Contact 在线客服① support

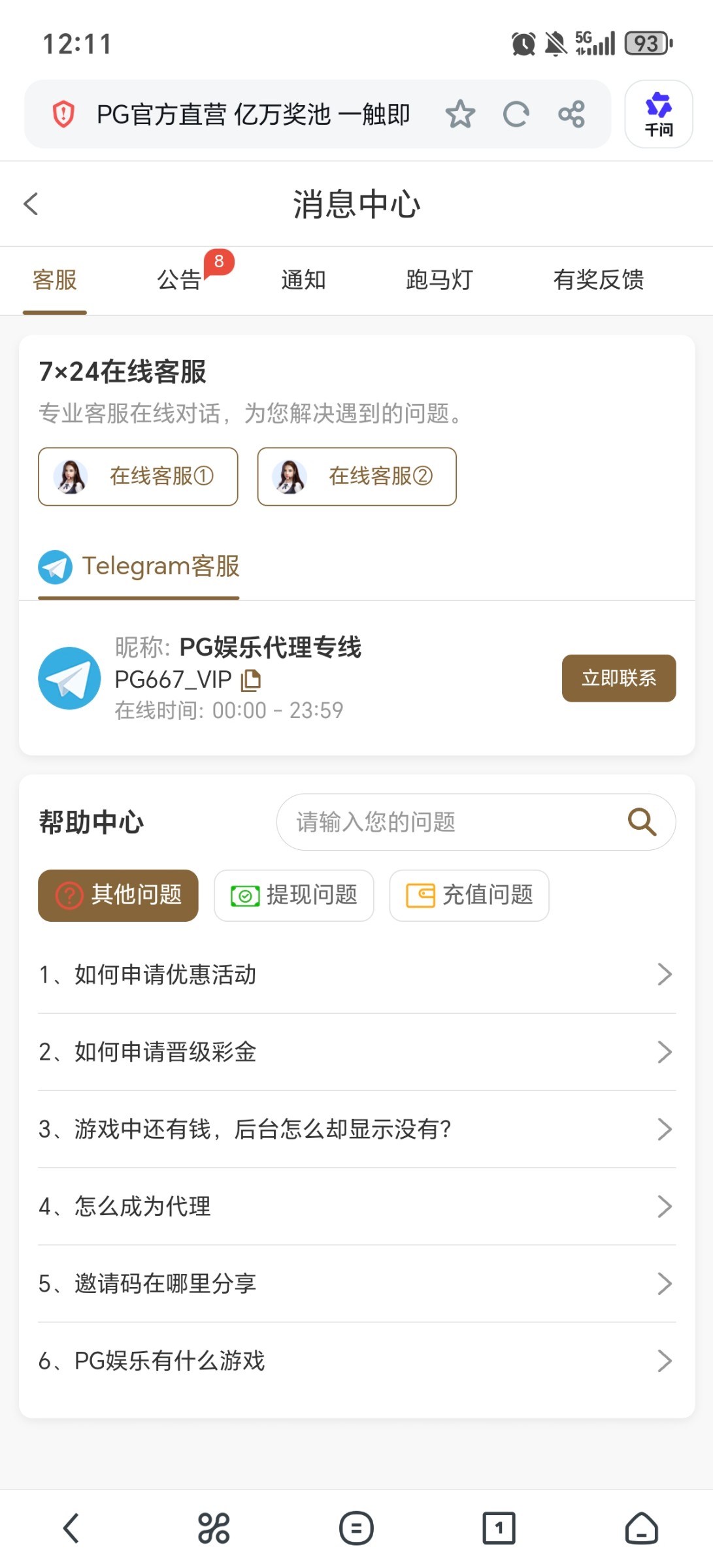coord(138,476)
